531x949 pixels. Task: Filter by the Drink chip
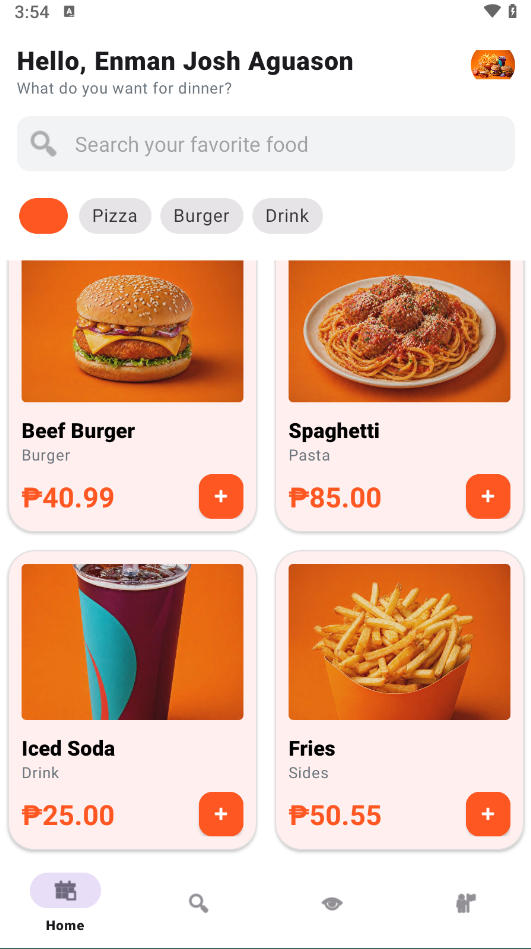click(x=288, y=215)
